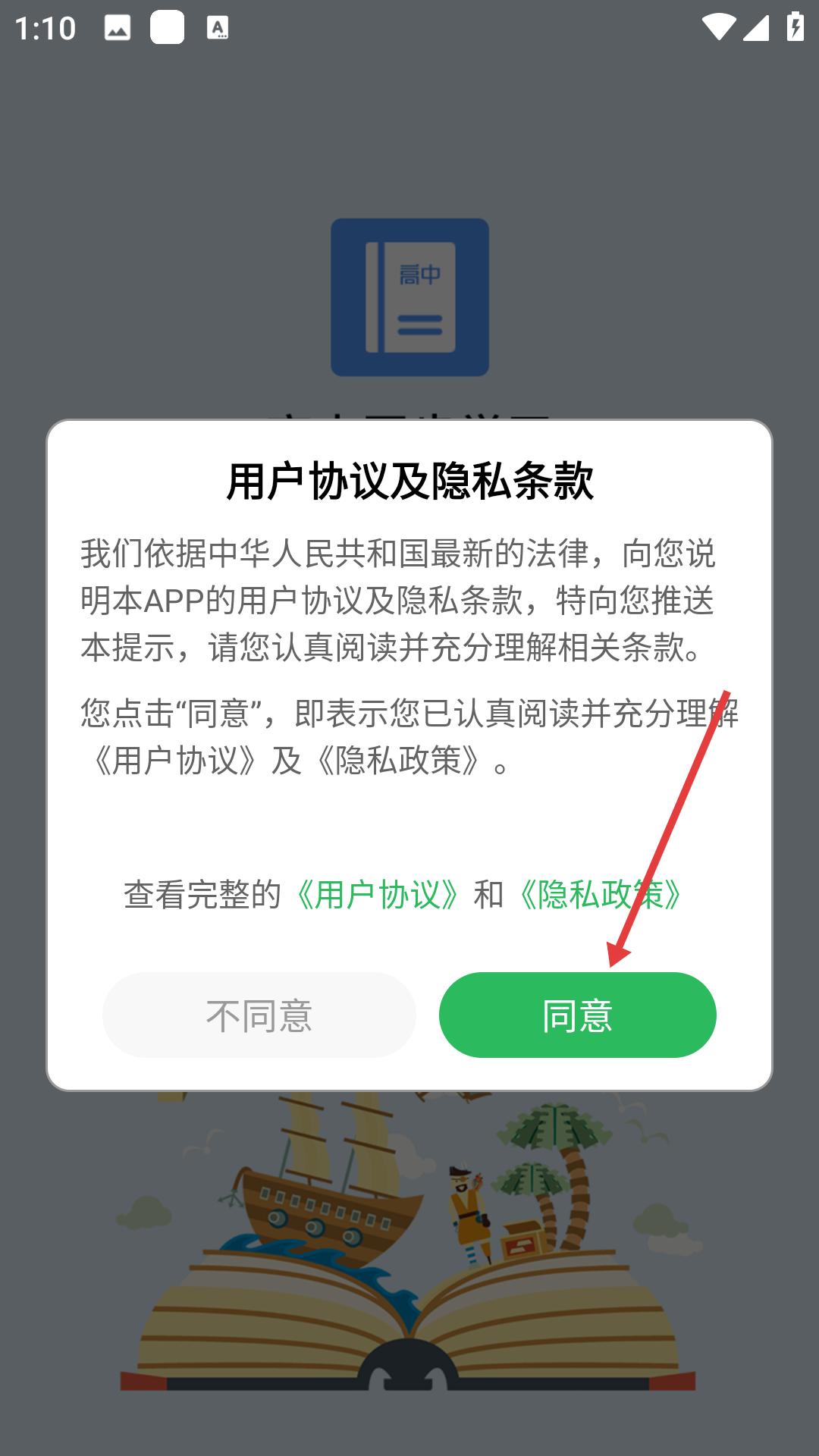Decline by tapping 不同意

coord(259,1015)
